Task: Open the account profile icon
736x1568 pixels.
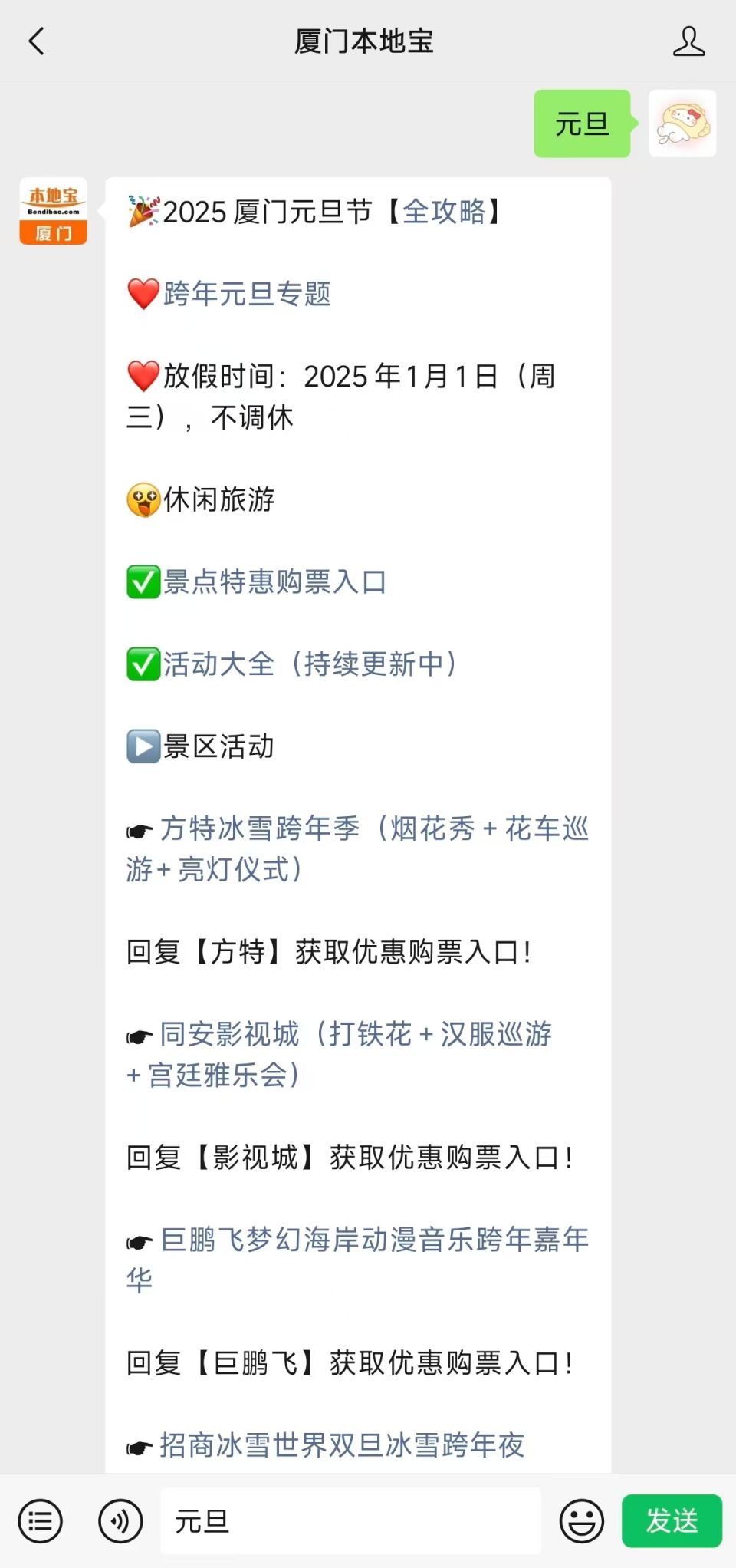Action: coord(688,41)
